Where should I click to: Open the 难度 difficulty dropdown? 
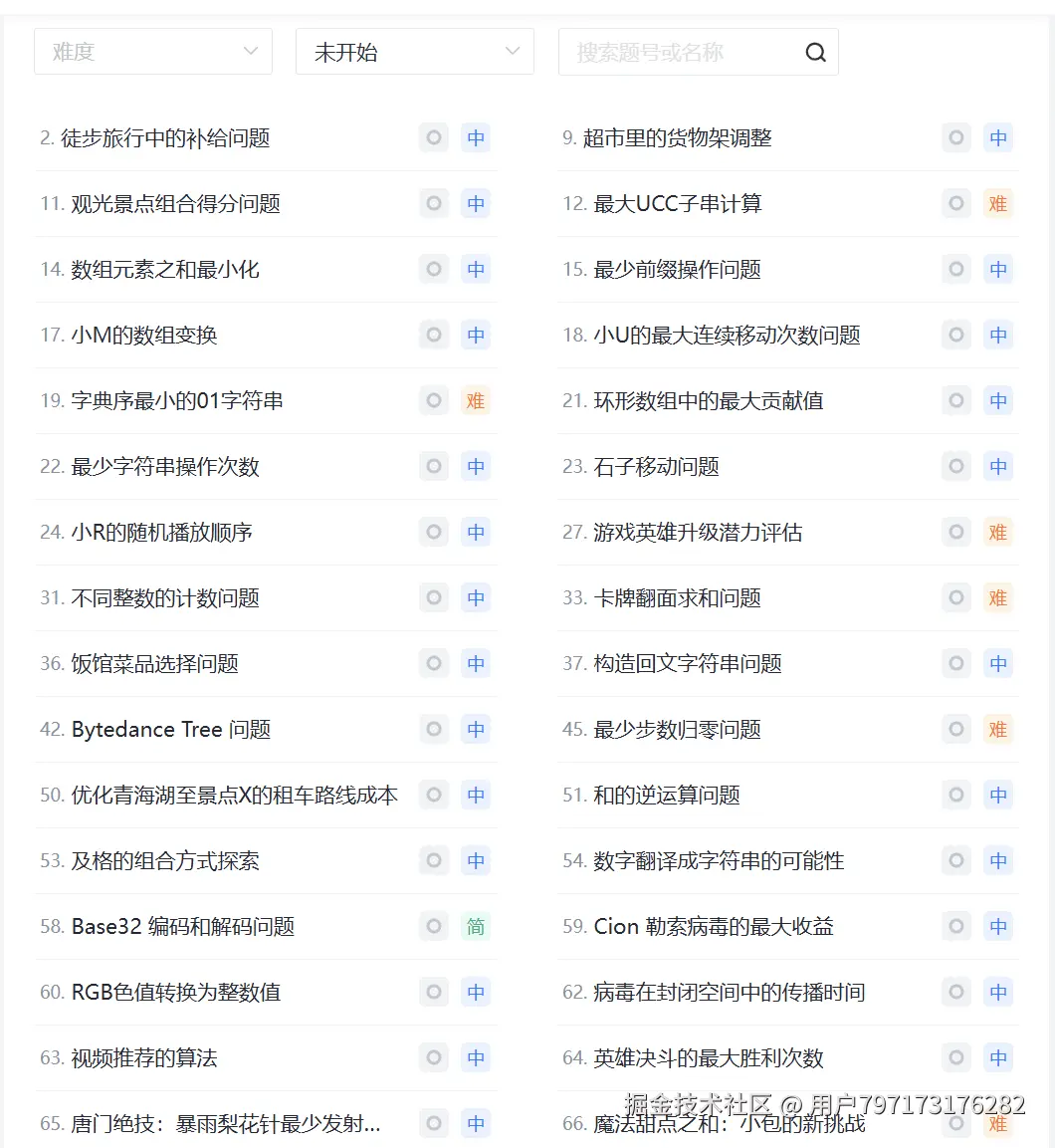point(152,52)
